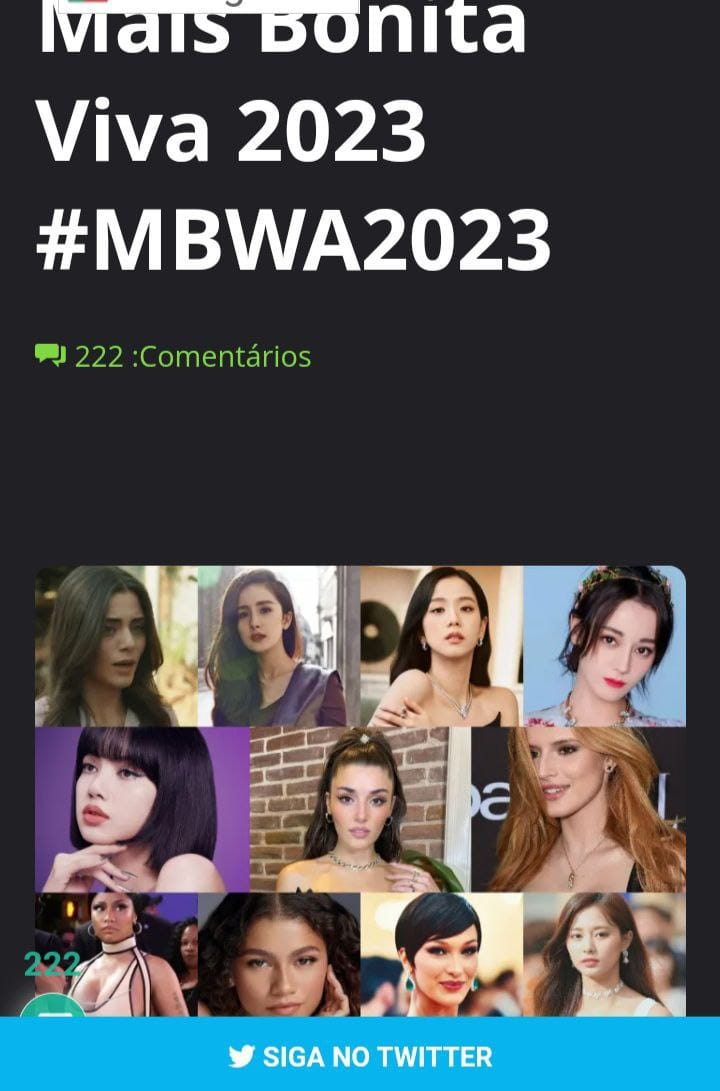
Task: Open the 222 Comentários link
Action: point(173,356)
